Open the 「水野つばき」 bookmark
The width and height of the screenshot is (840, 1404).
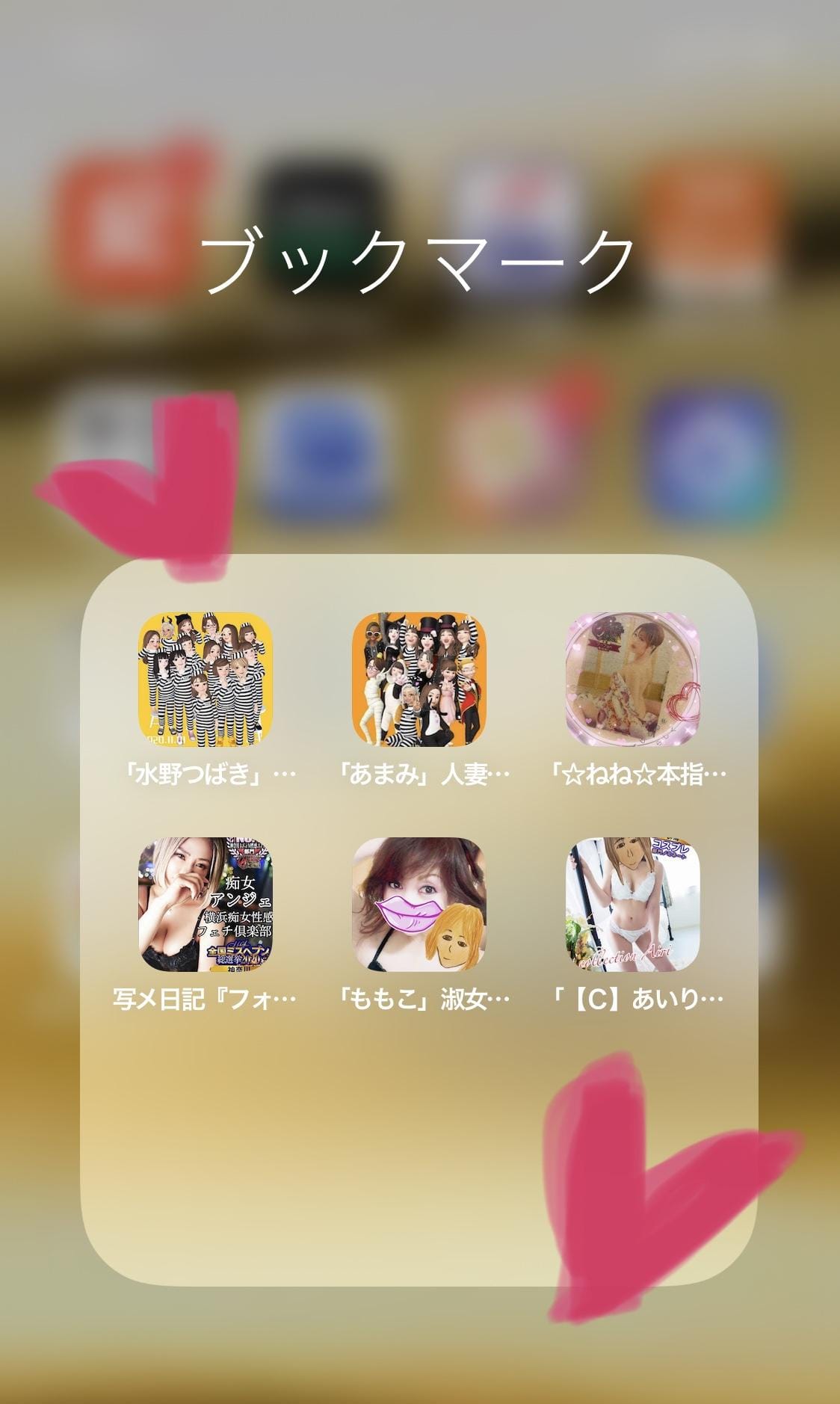coord(206,680)
